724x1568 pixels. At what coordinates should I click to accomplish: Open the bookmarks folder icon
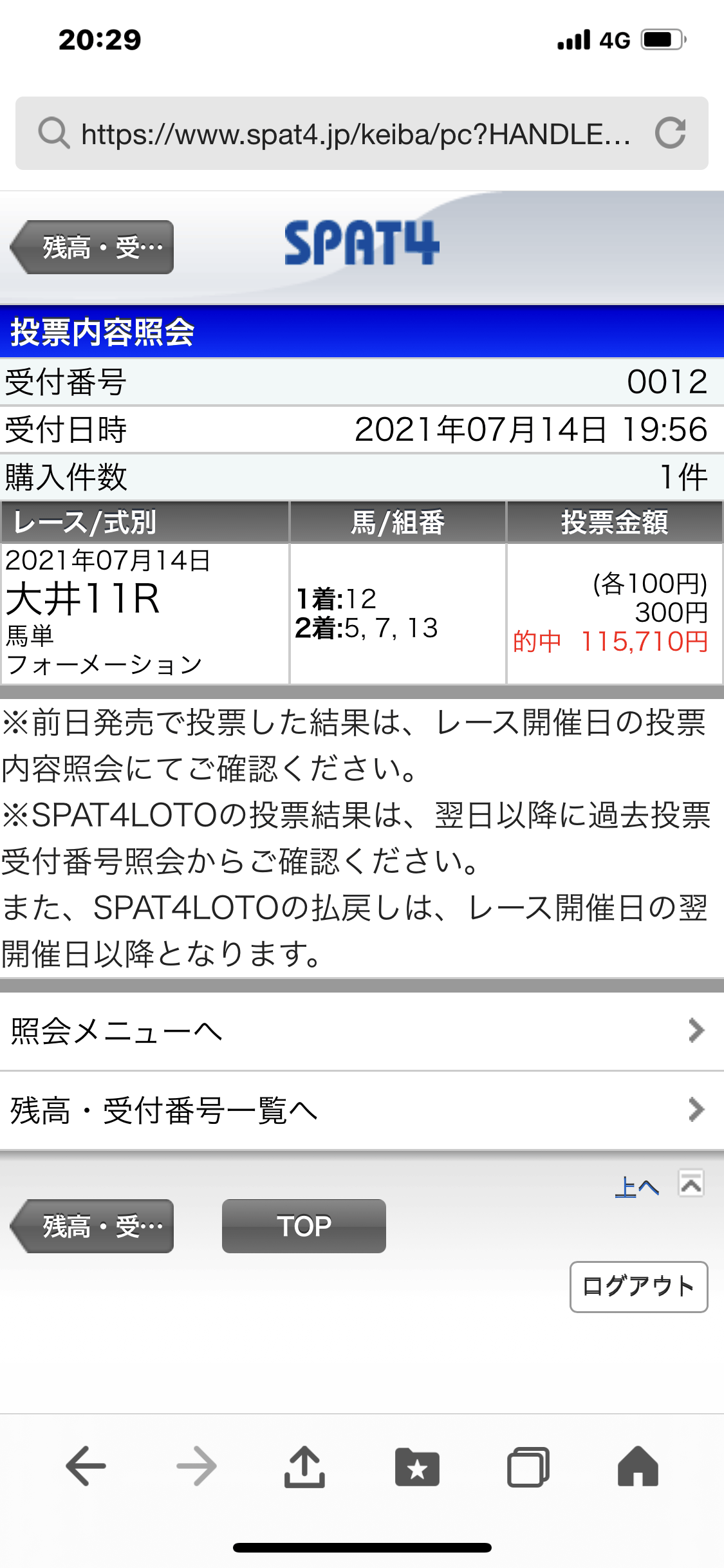tap(417, 1466)
